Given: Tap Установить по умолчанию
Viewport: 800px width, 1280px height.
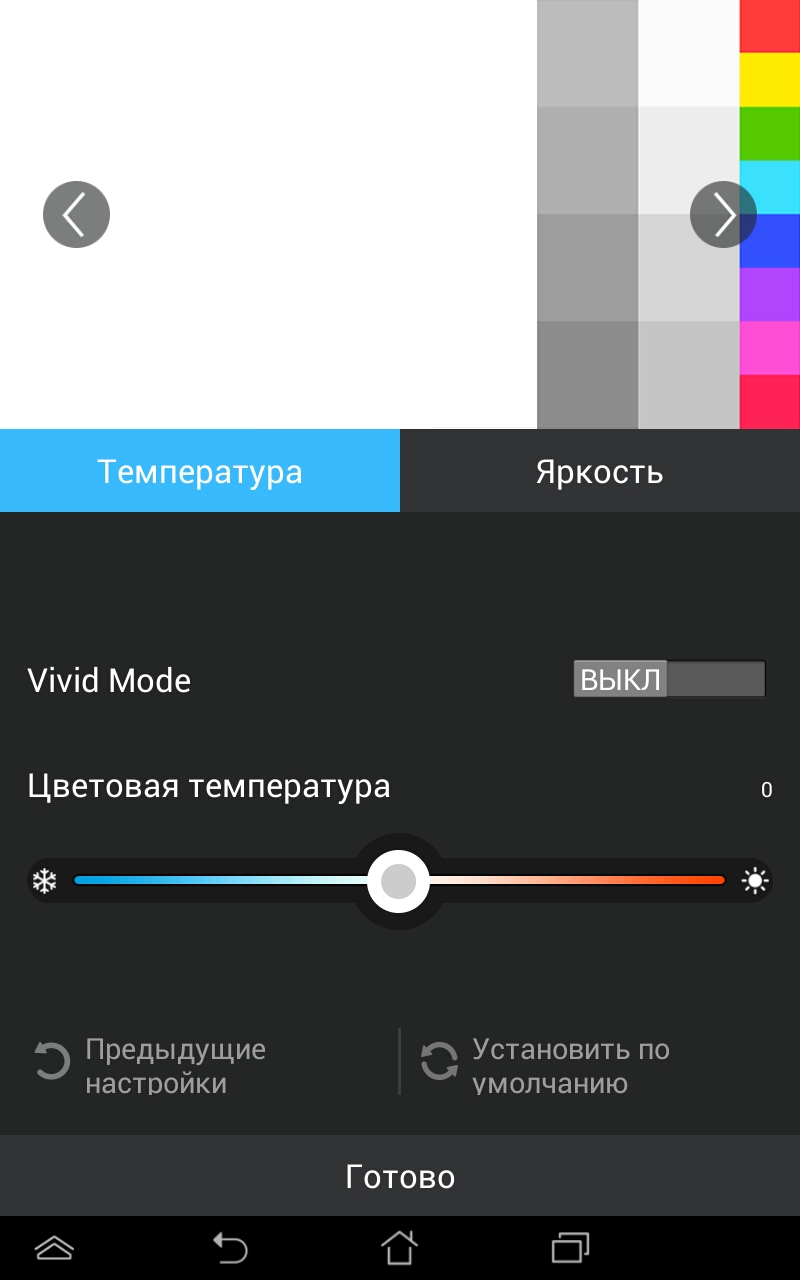Looking at the screenshot, I should [x=545, y=1064].
